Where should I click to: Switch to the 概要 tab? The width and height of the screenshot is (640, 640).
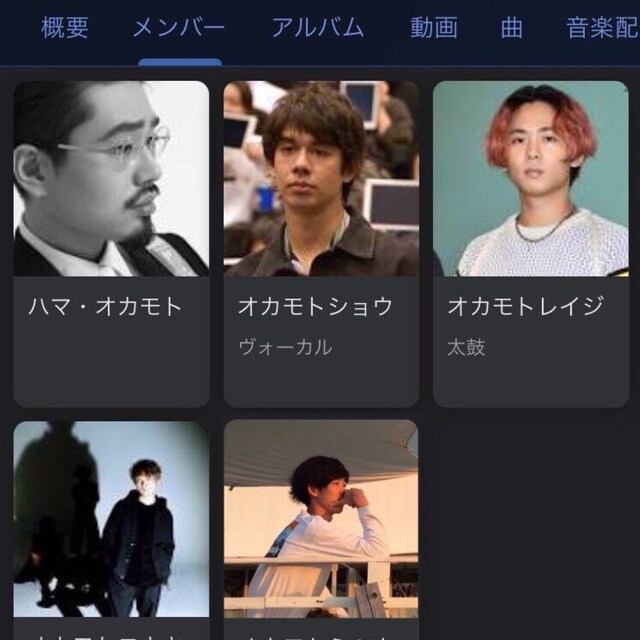[x=65, y=28]
